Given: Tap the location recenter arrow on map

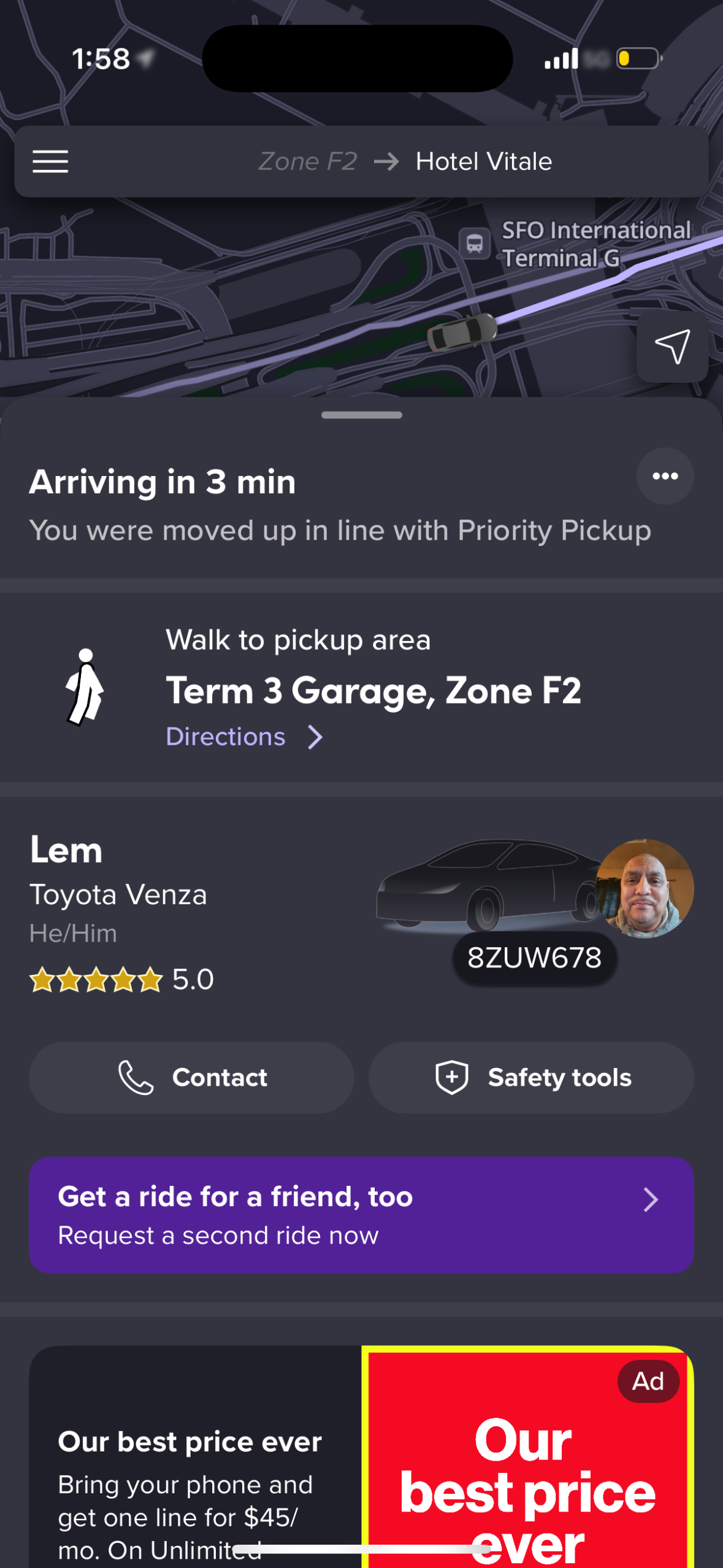Looking at the screenshot, I should click(672, 347).
